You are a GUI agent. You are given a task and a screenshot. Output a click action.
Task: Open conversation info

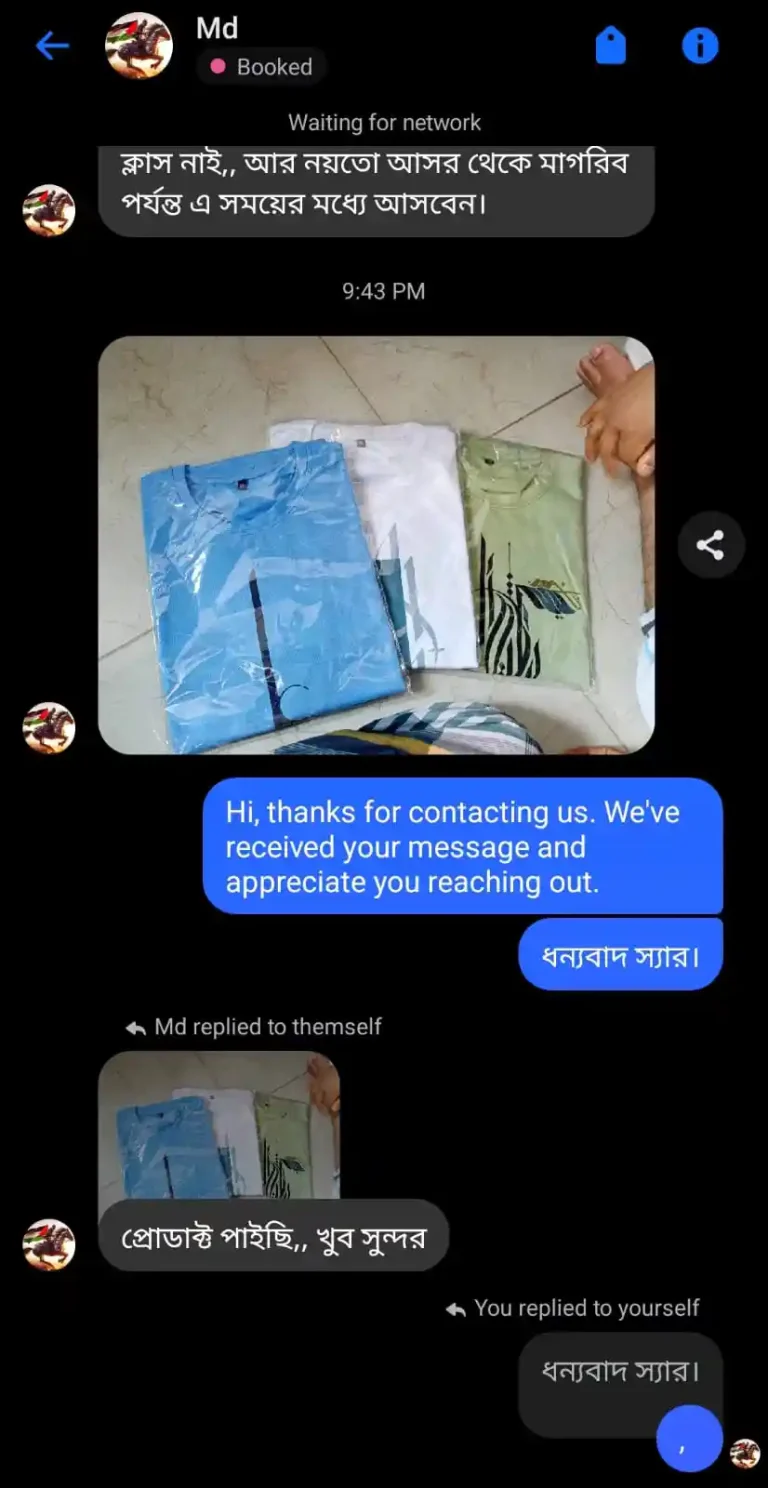point(699,46)
